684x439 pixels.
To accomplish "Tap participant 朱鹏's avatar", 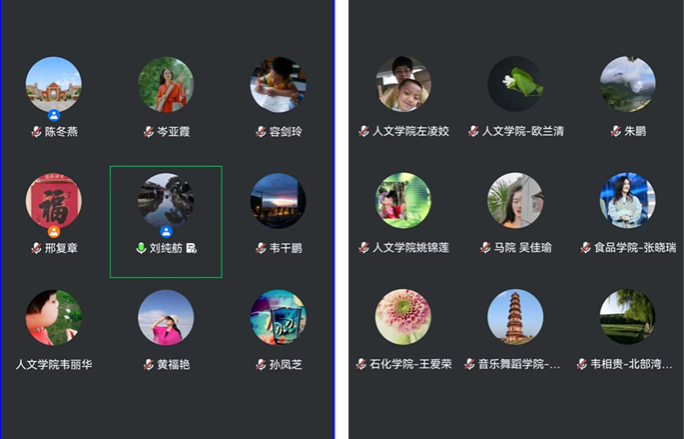I will click(x=628, y=85).
